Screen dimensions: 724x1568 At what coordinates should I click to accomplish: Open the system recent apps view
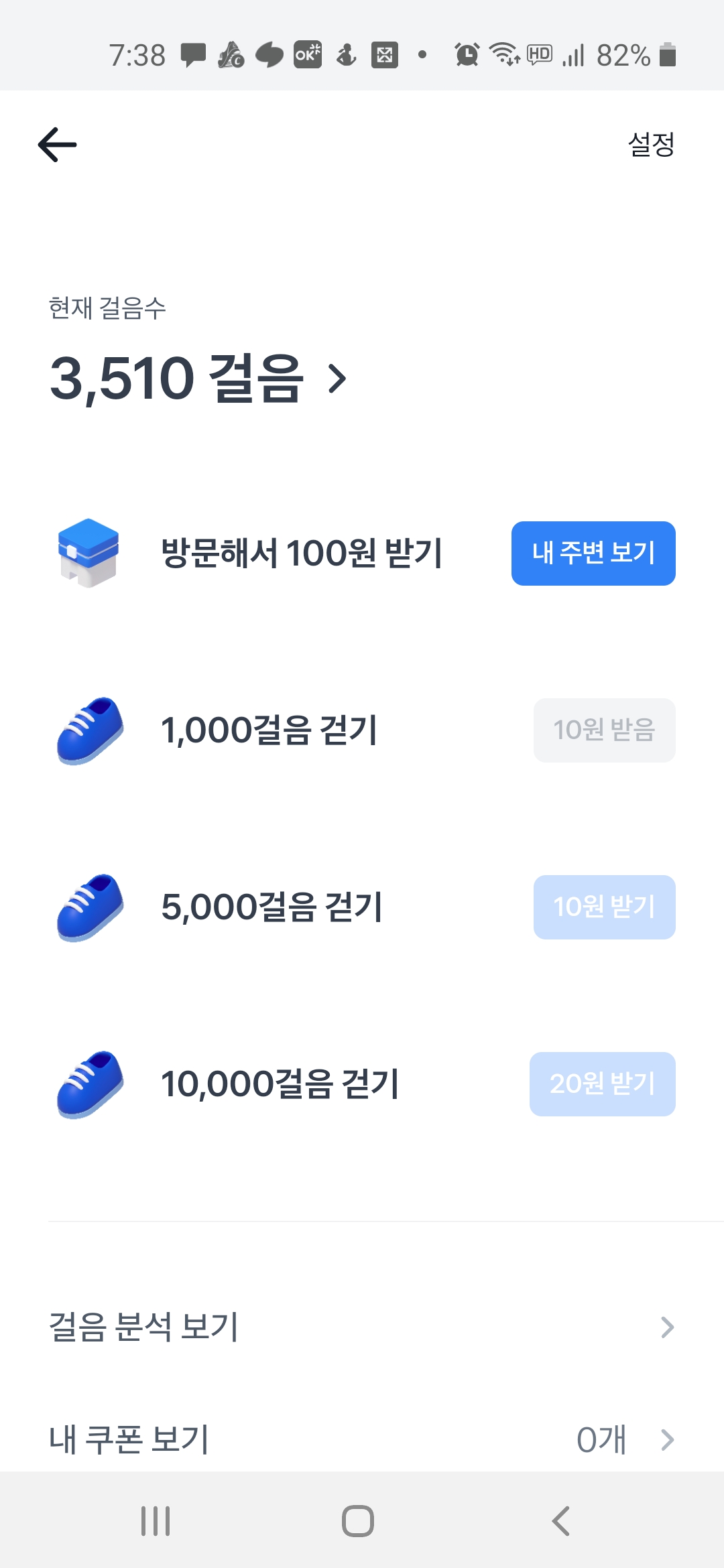tap(156, 1520)
